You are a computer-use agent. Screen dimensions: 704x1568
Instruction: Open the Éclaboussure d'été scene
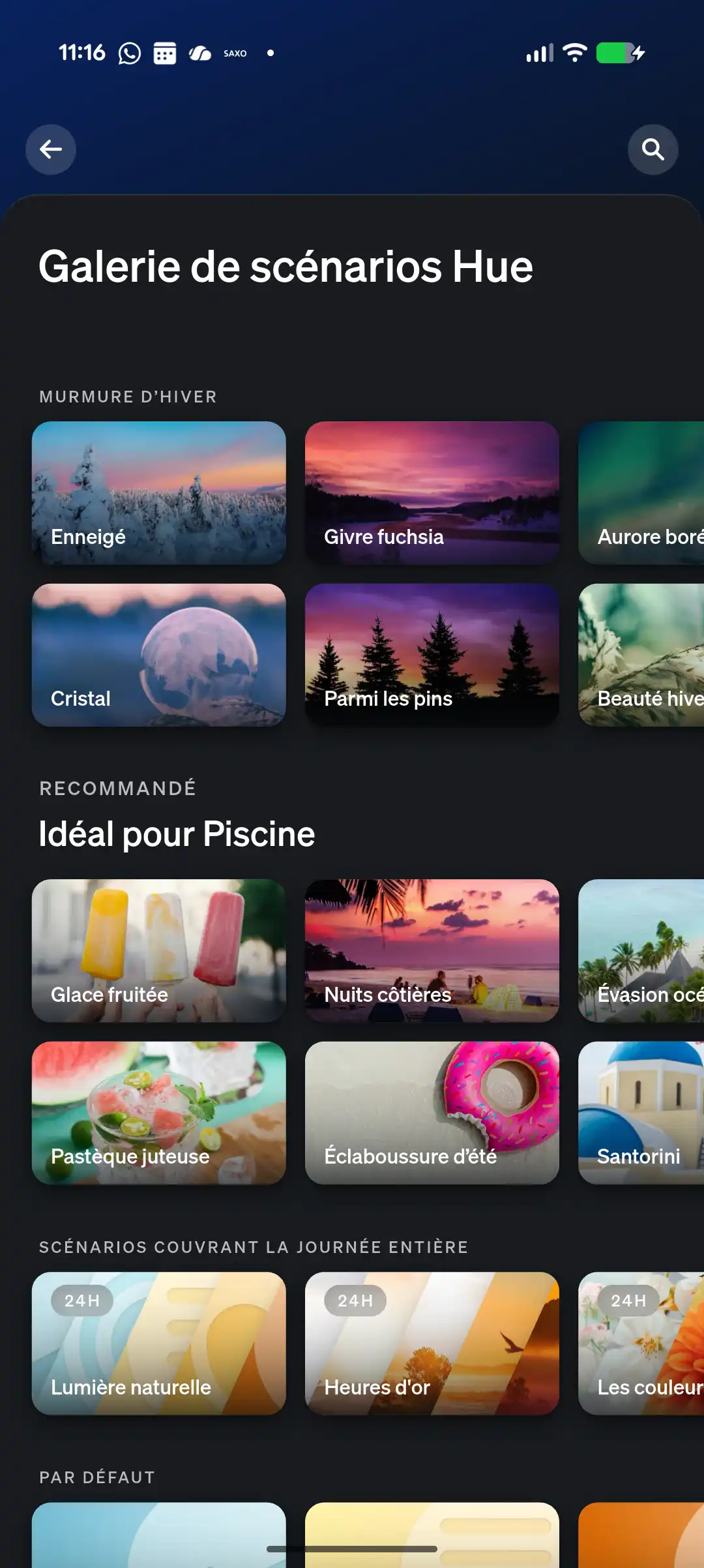pyautogui.click(x=432, y=1113)
